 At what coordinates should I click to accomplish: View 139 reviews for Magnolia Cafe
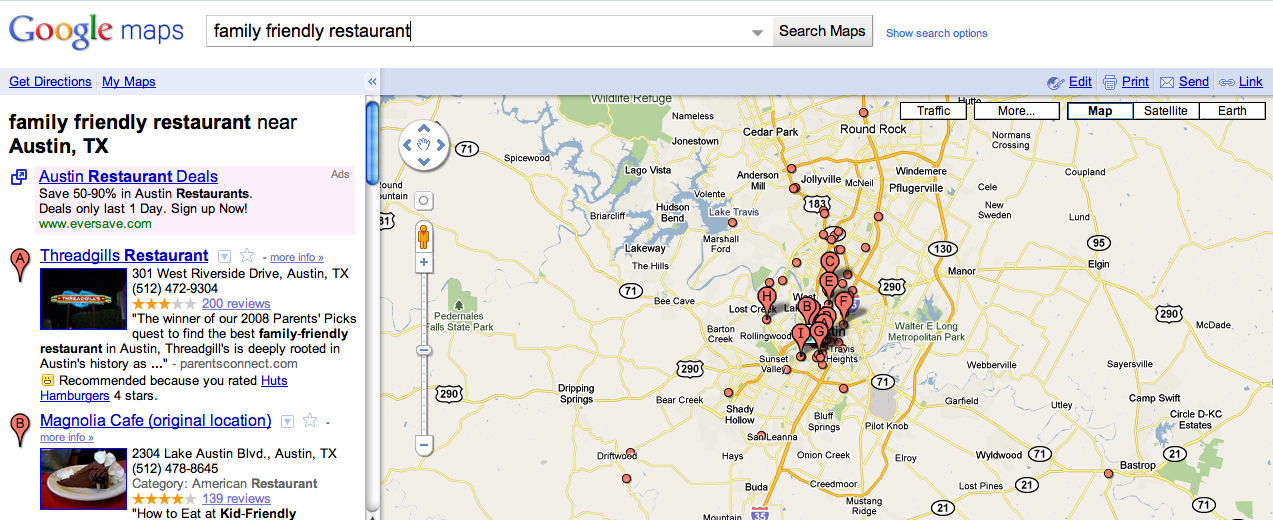click(236, 499)
